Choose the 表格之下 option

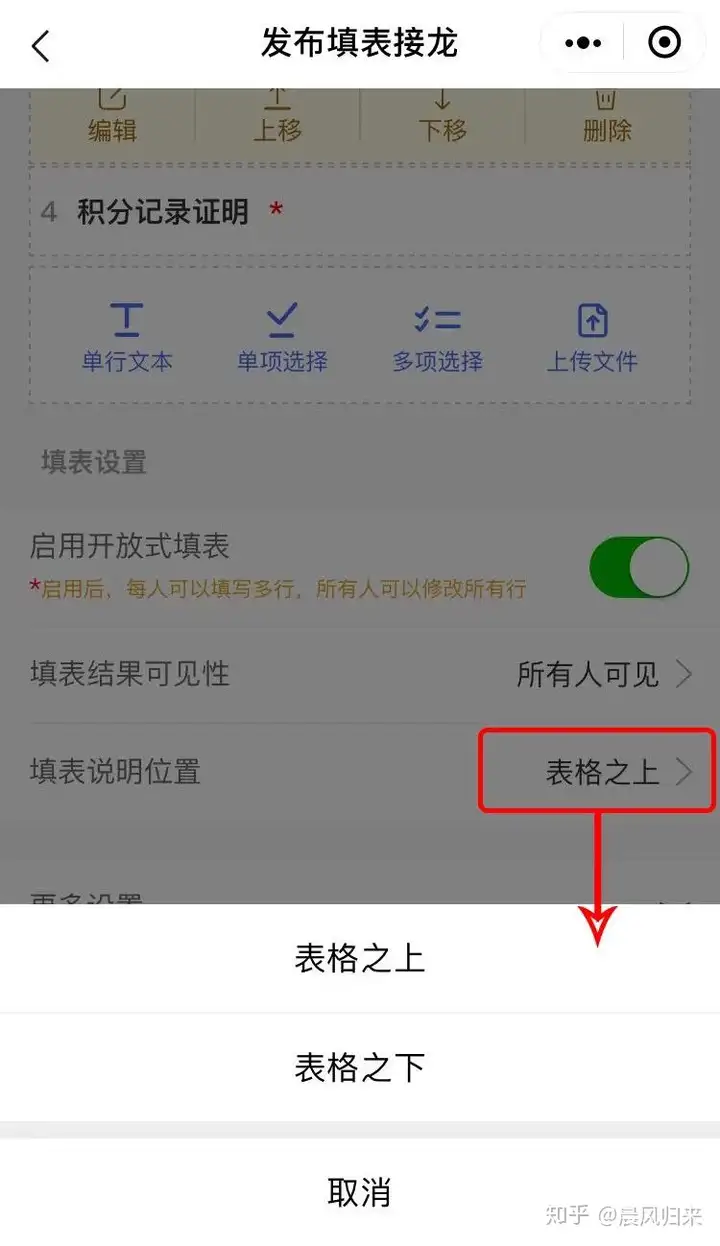coord(360,1067)
